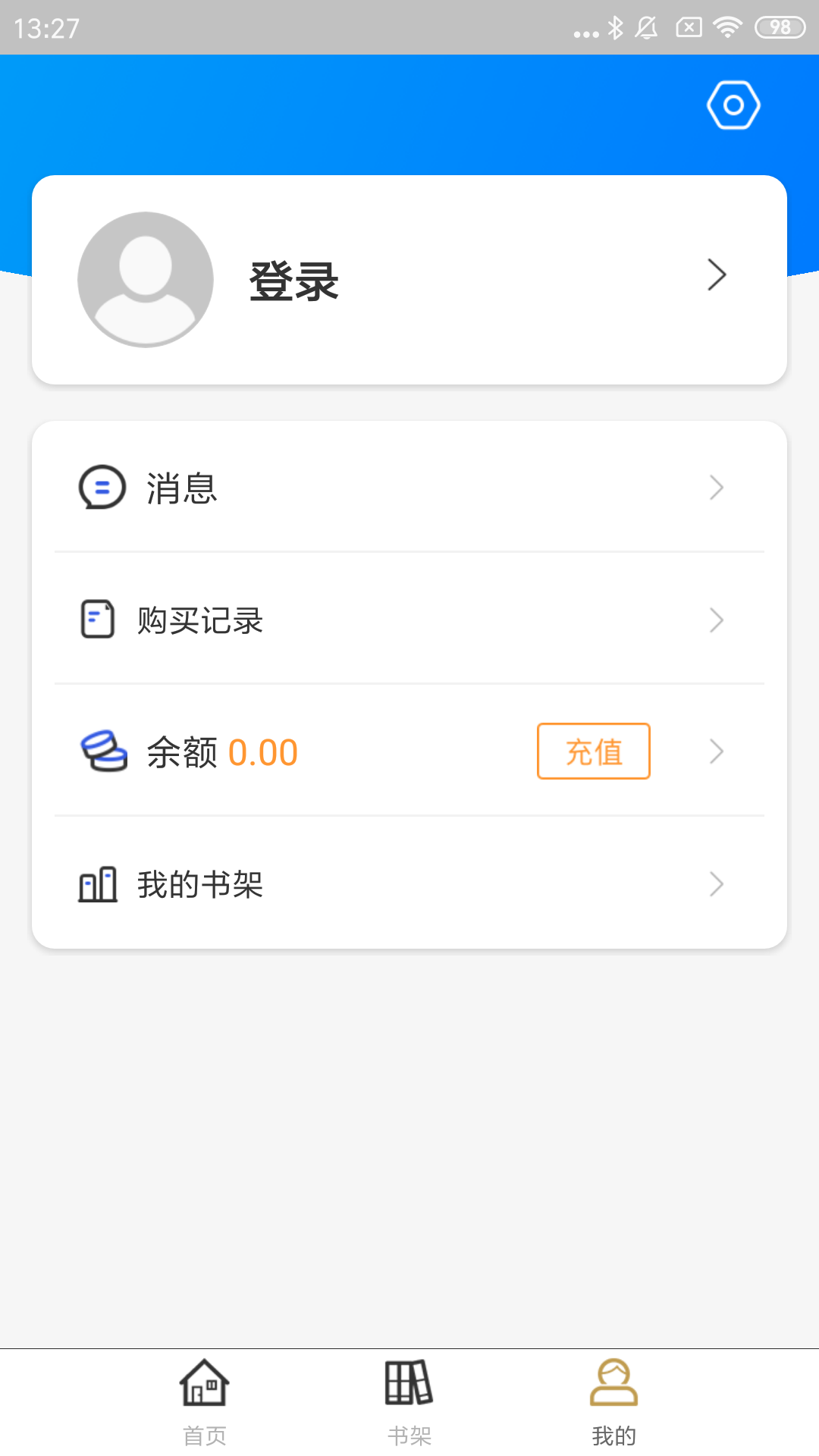Switch to the 首页 tab
The image size is (819, 1456).
(x=203, y=1403)
